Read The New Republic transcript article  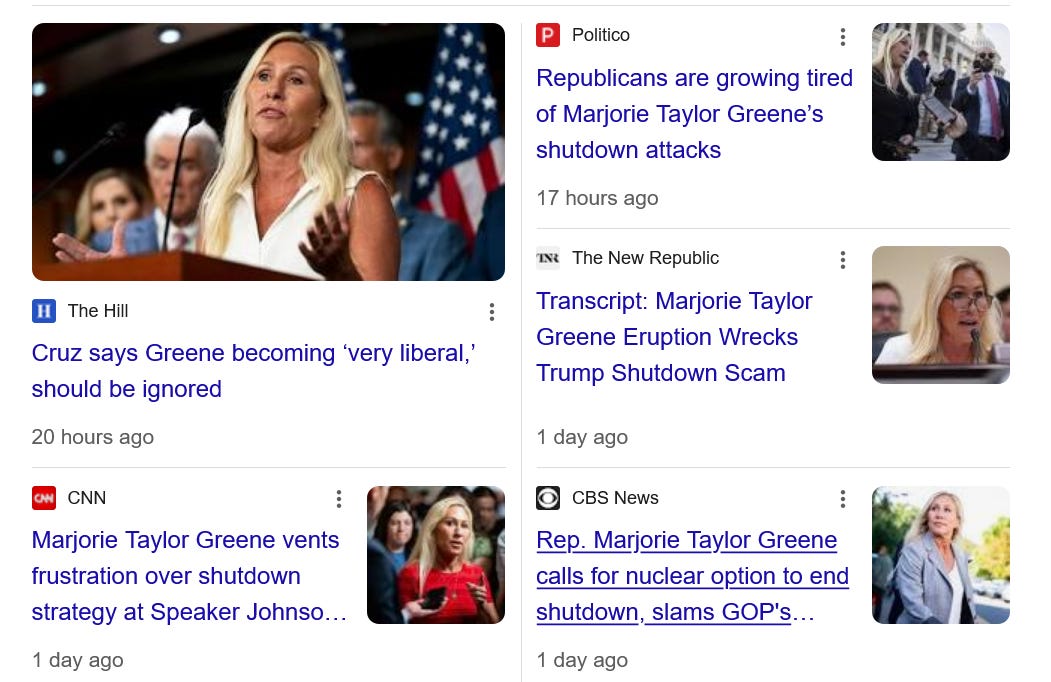pos(674,337)
